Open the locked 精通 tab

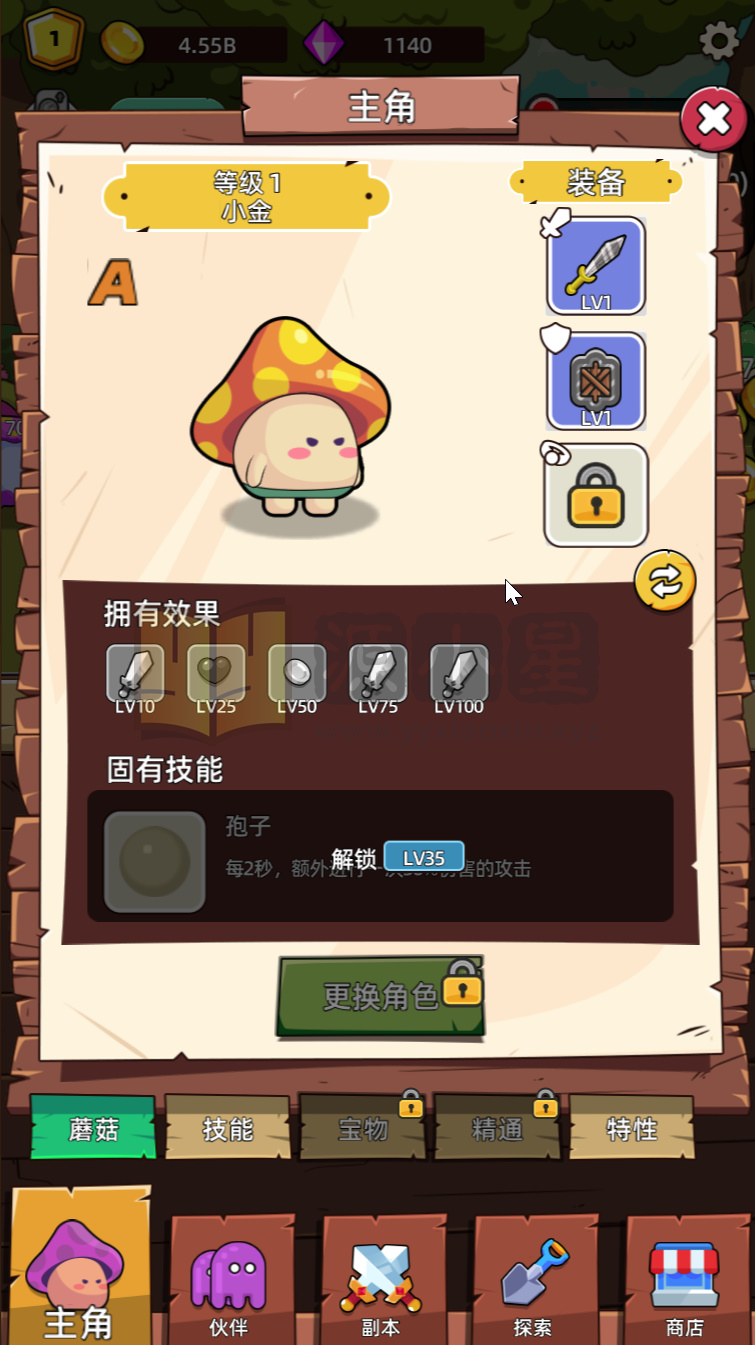[496, 1128]
